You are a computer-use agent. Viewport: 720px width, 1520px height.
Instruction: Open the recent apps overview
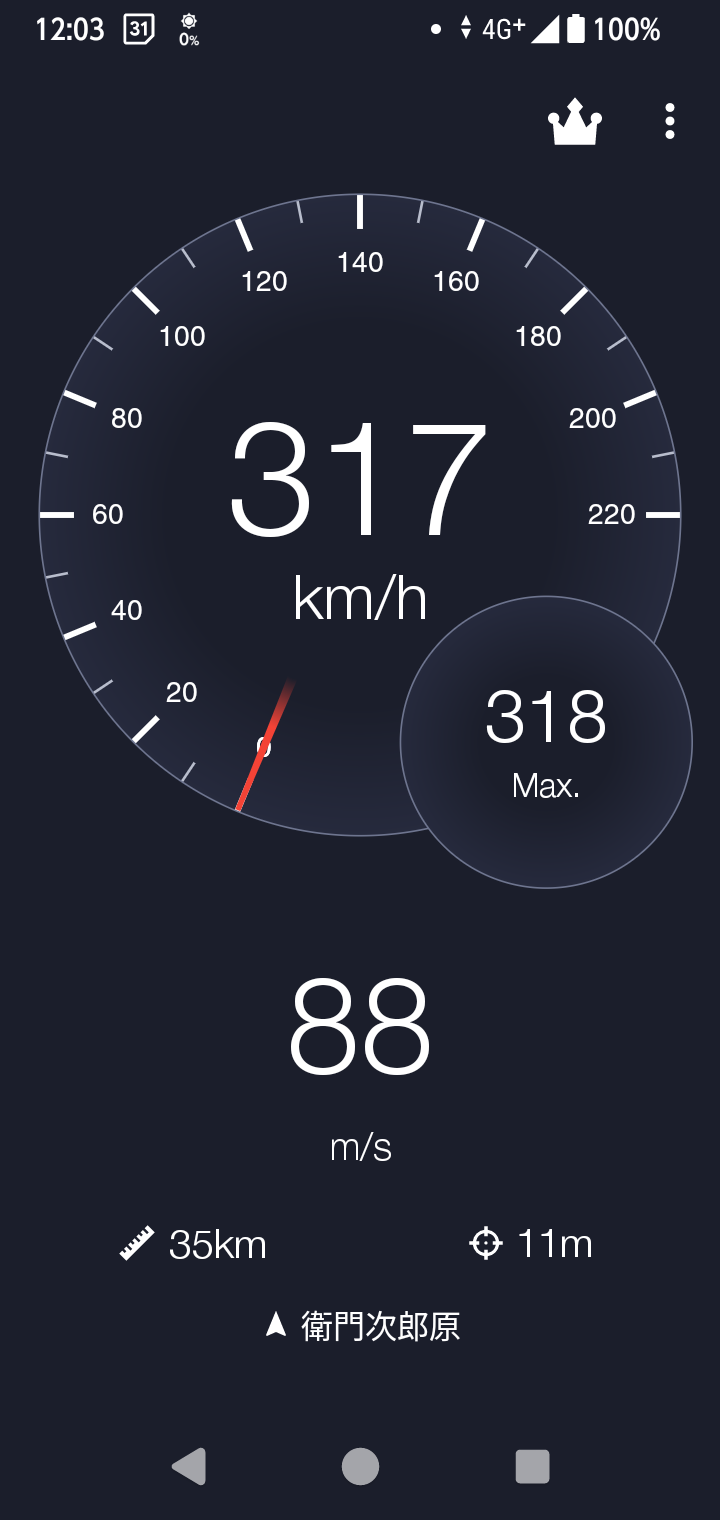tap(532, 1466)
